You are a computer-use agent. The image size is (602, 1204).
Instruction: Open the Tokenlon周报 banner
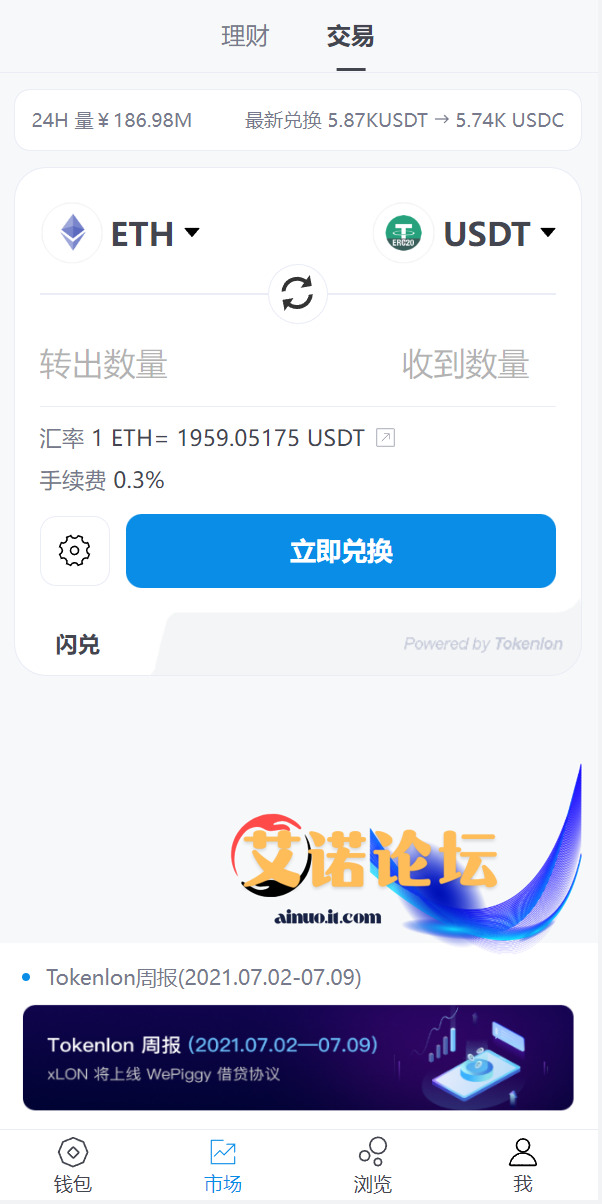pyautogui.click(x=298, y=1057)
